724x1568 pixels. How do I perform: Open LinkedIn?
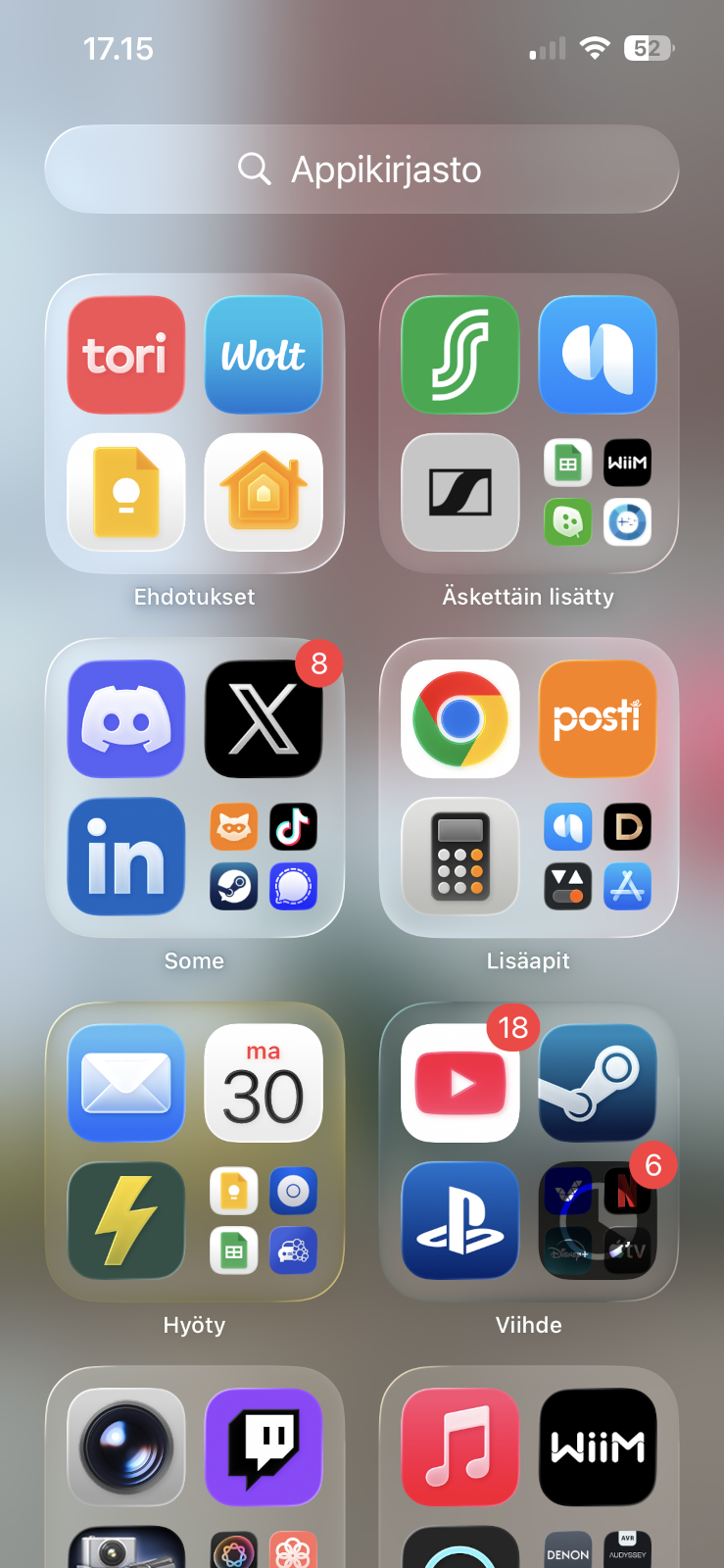125,857
